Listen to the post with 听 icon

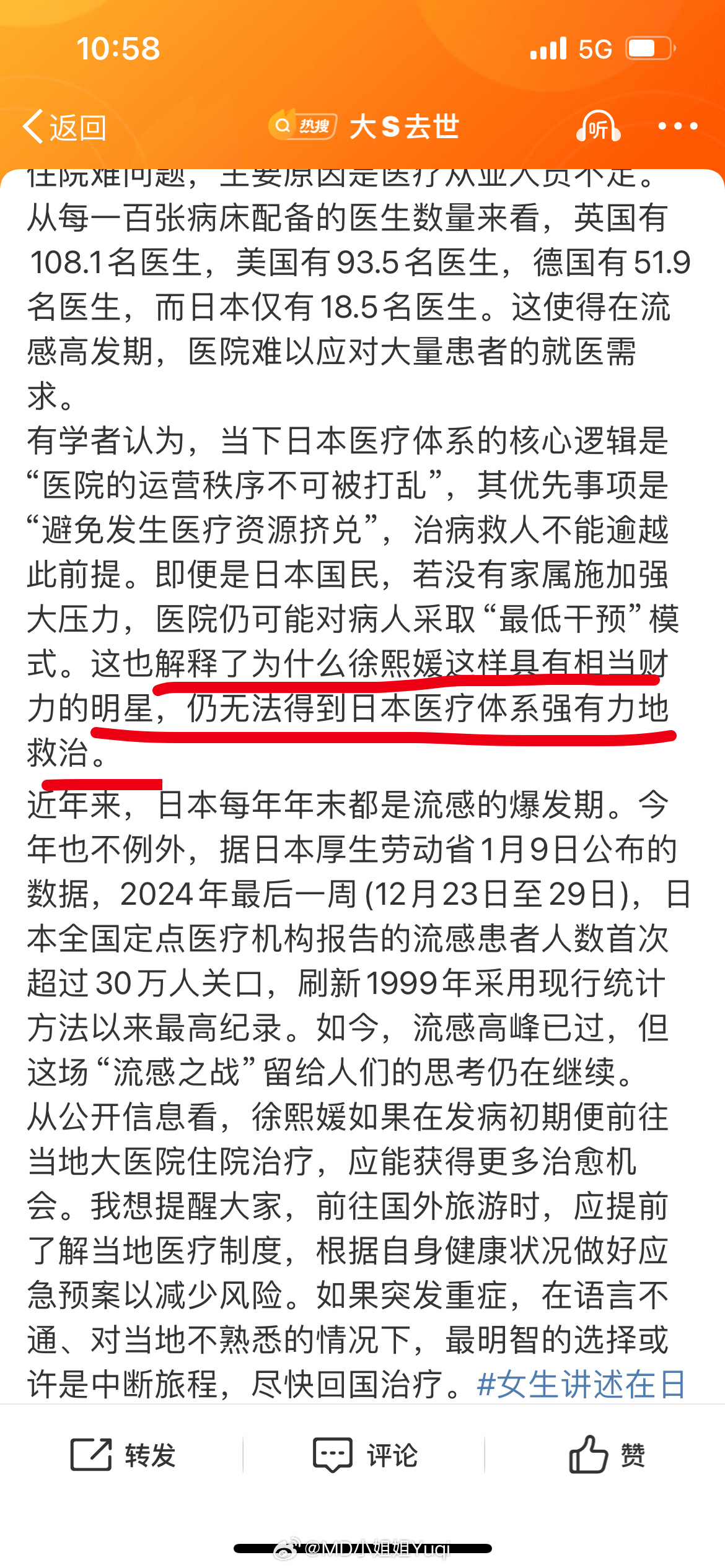coord(598,126)
